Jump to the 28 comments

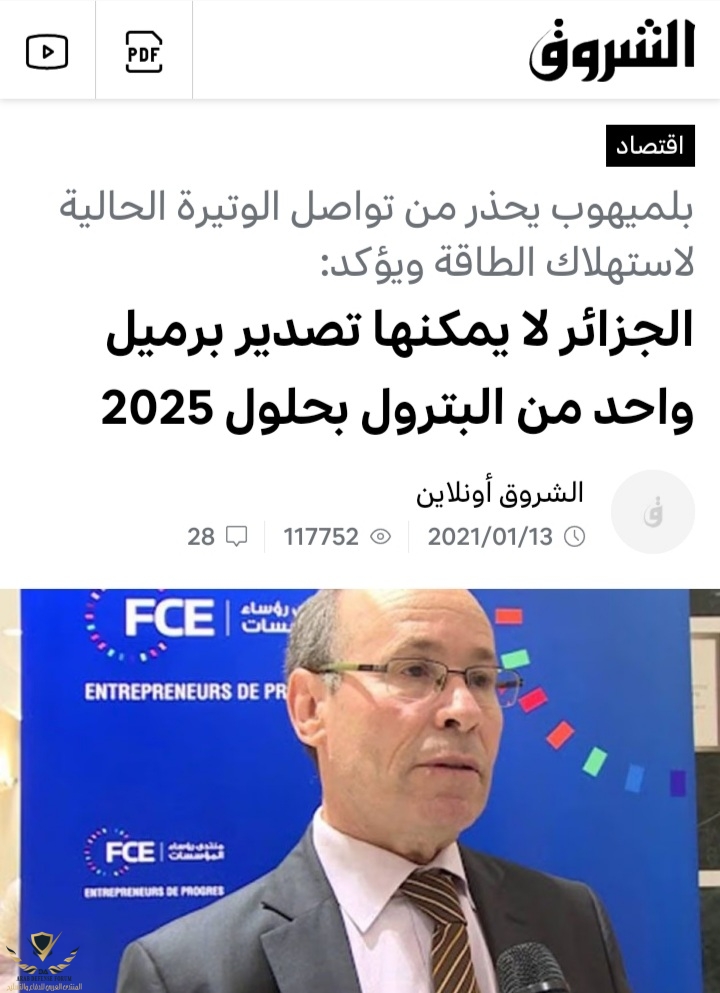(217, 536)
